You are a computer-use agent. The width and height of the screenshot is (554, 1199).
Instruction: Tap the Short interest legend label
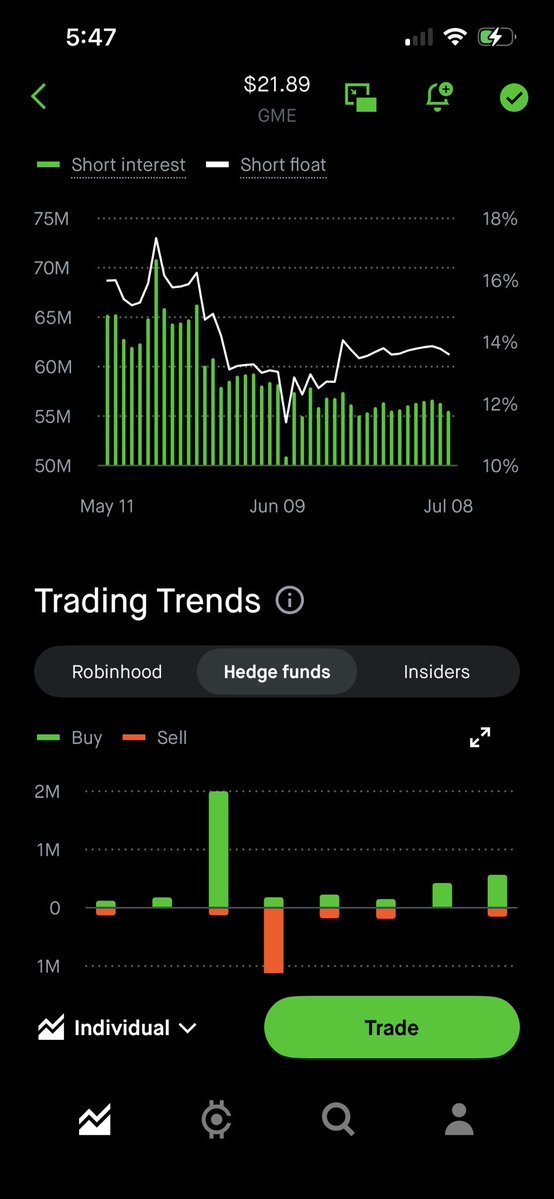[x=129, y=165]
